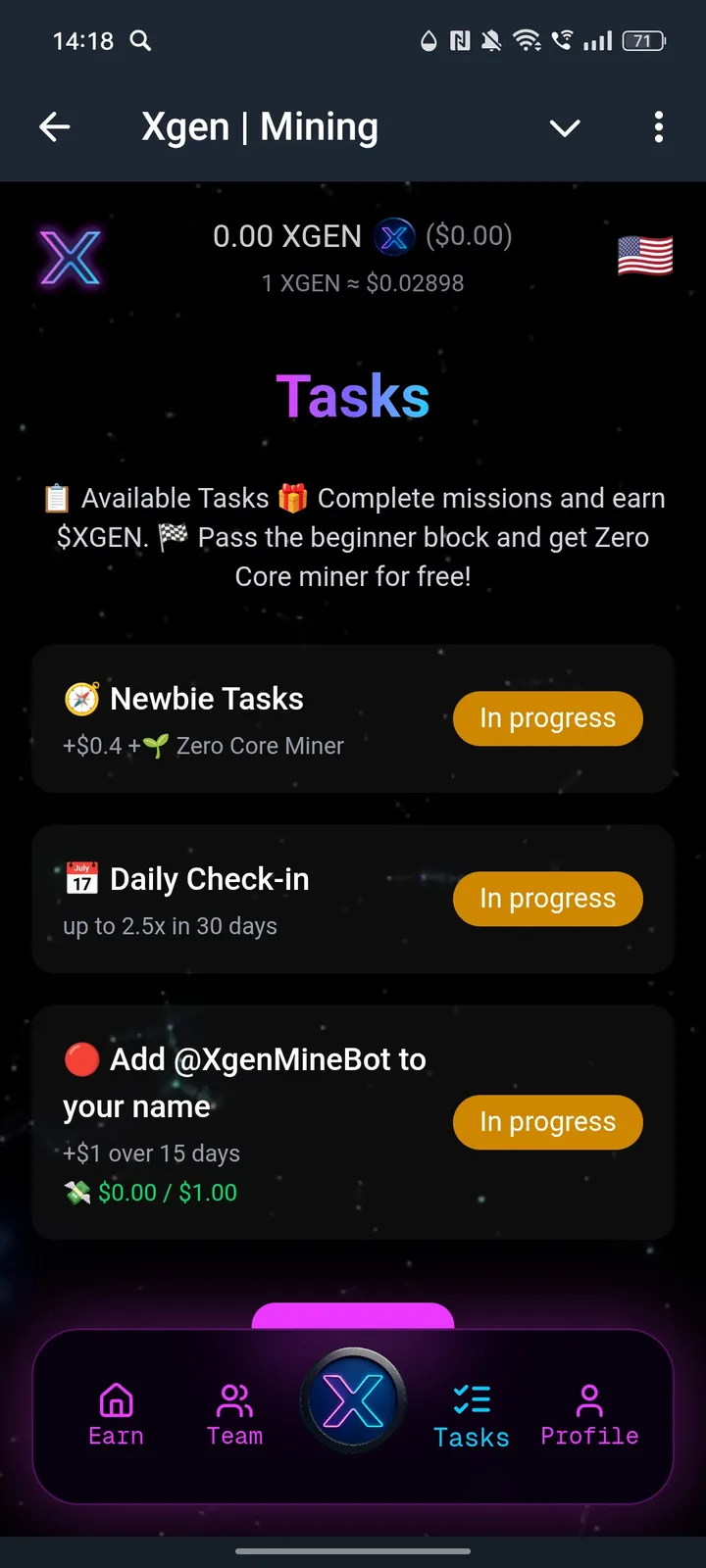Screen dimensions: 706x1568
Task: Open the Earn section icon
Action: (x=116, y=1399)
